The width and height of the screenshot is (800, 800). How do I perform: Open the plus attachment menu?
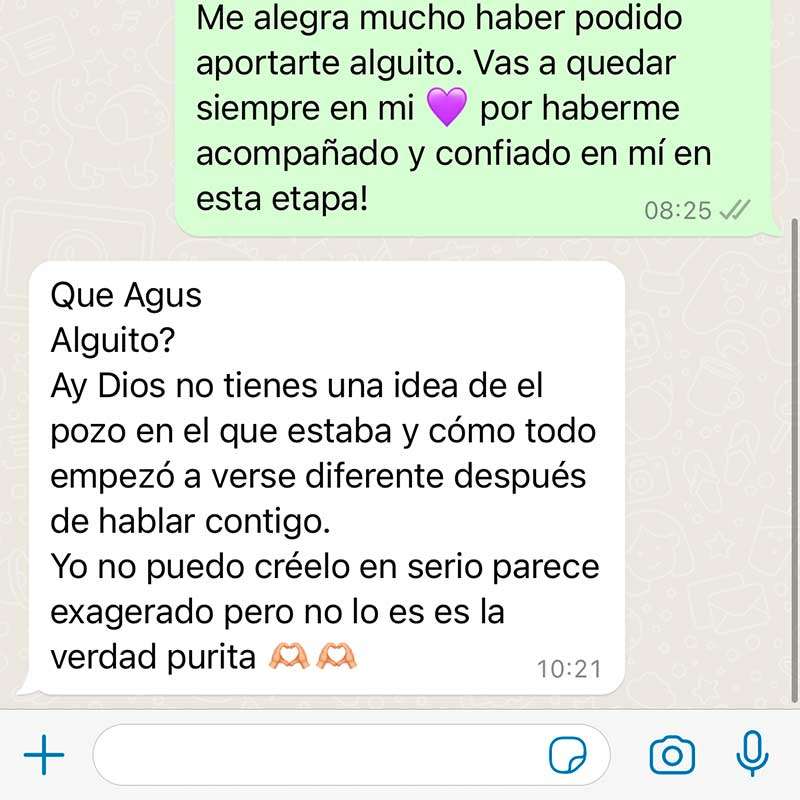(43, 756)
